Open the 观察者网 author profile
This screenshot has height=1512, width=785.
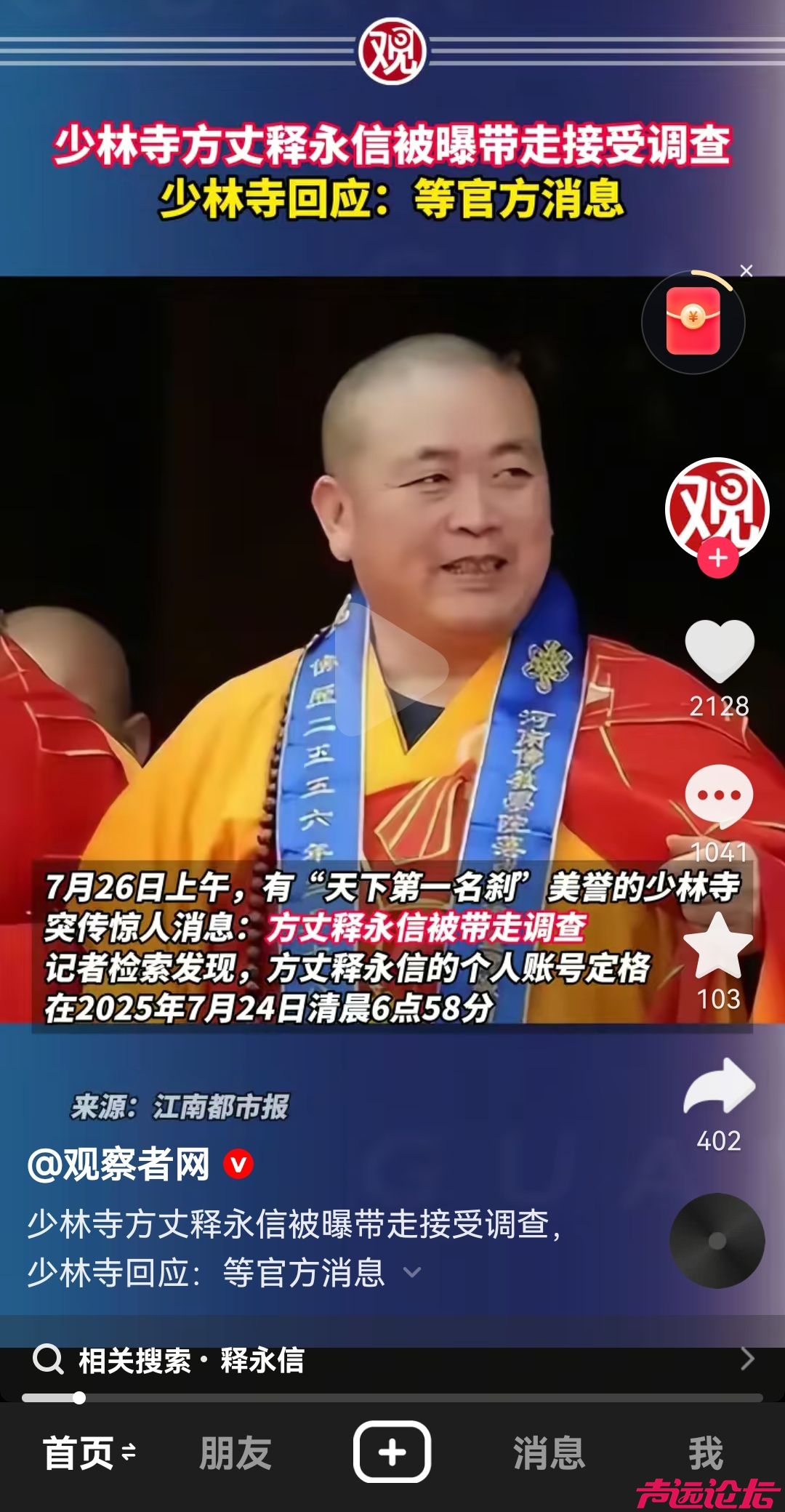119,1165
